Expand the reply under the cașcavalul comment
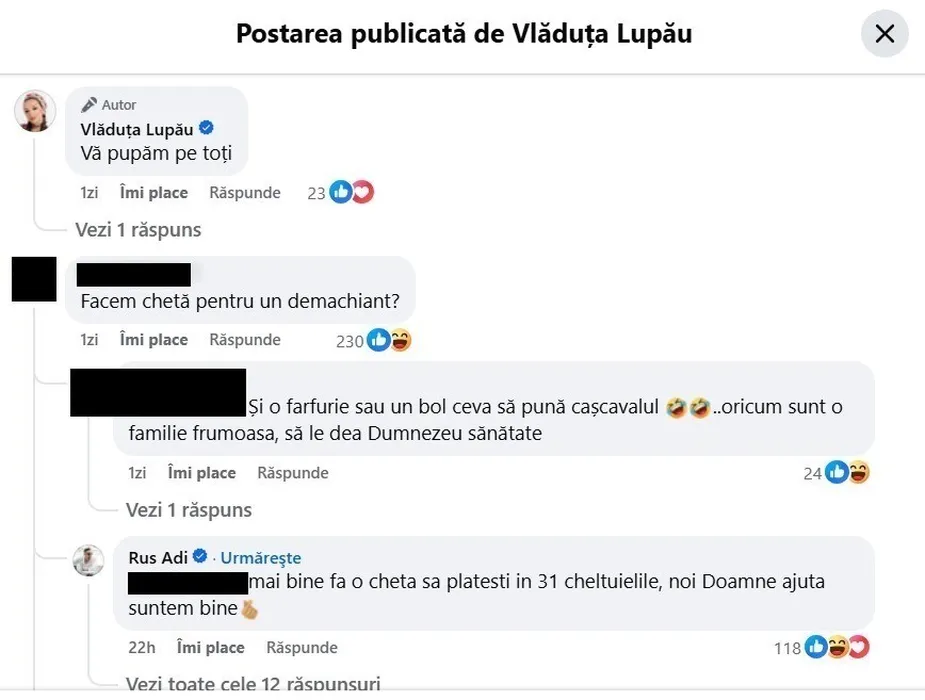 (x=188, y=510)
